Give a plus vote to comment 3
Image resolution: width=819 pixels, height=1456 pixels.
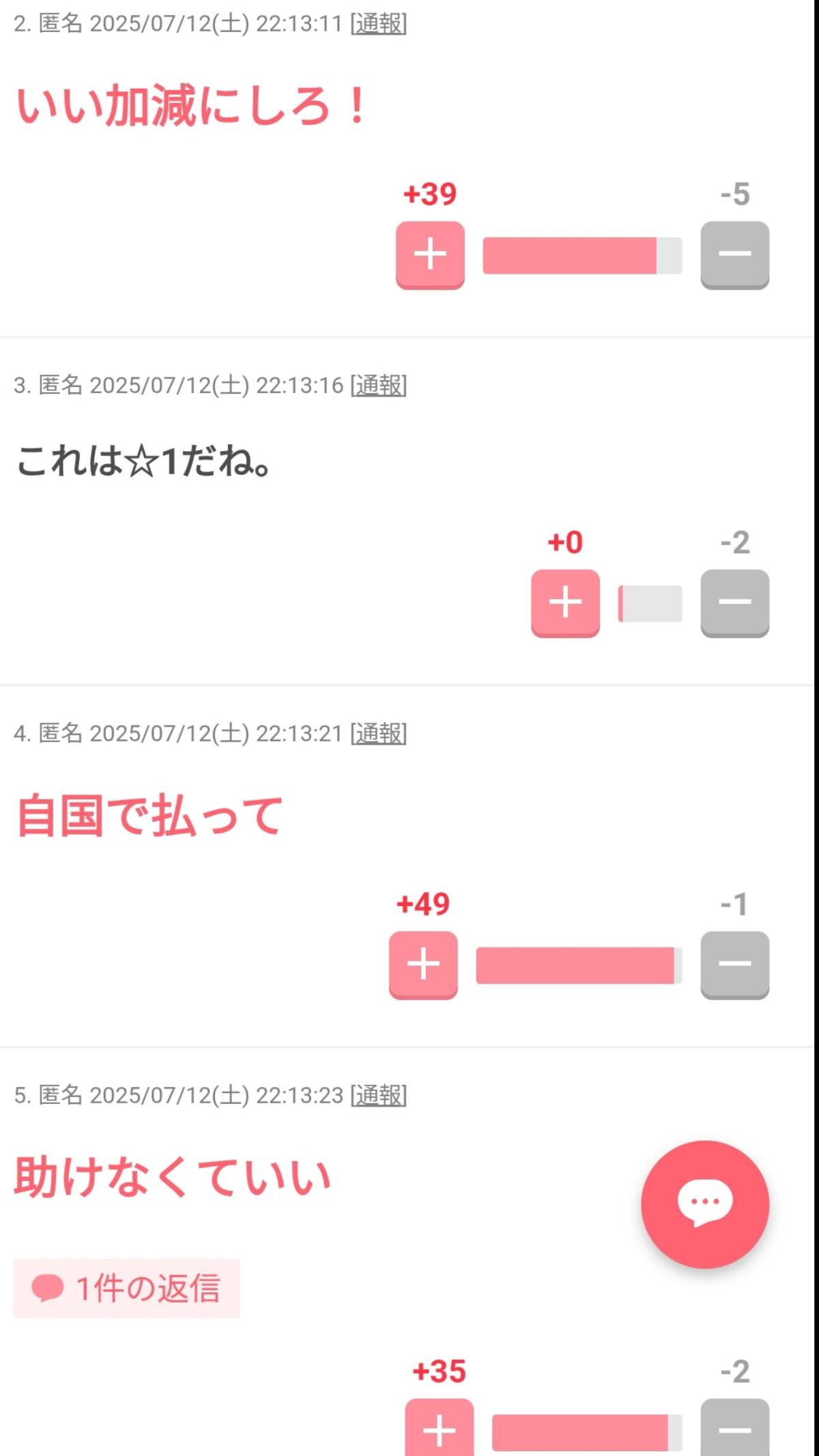point(565,603)
